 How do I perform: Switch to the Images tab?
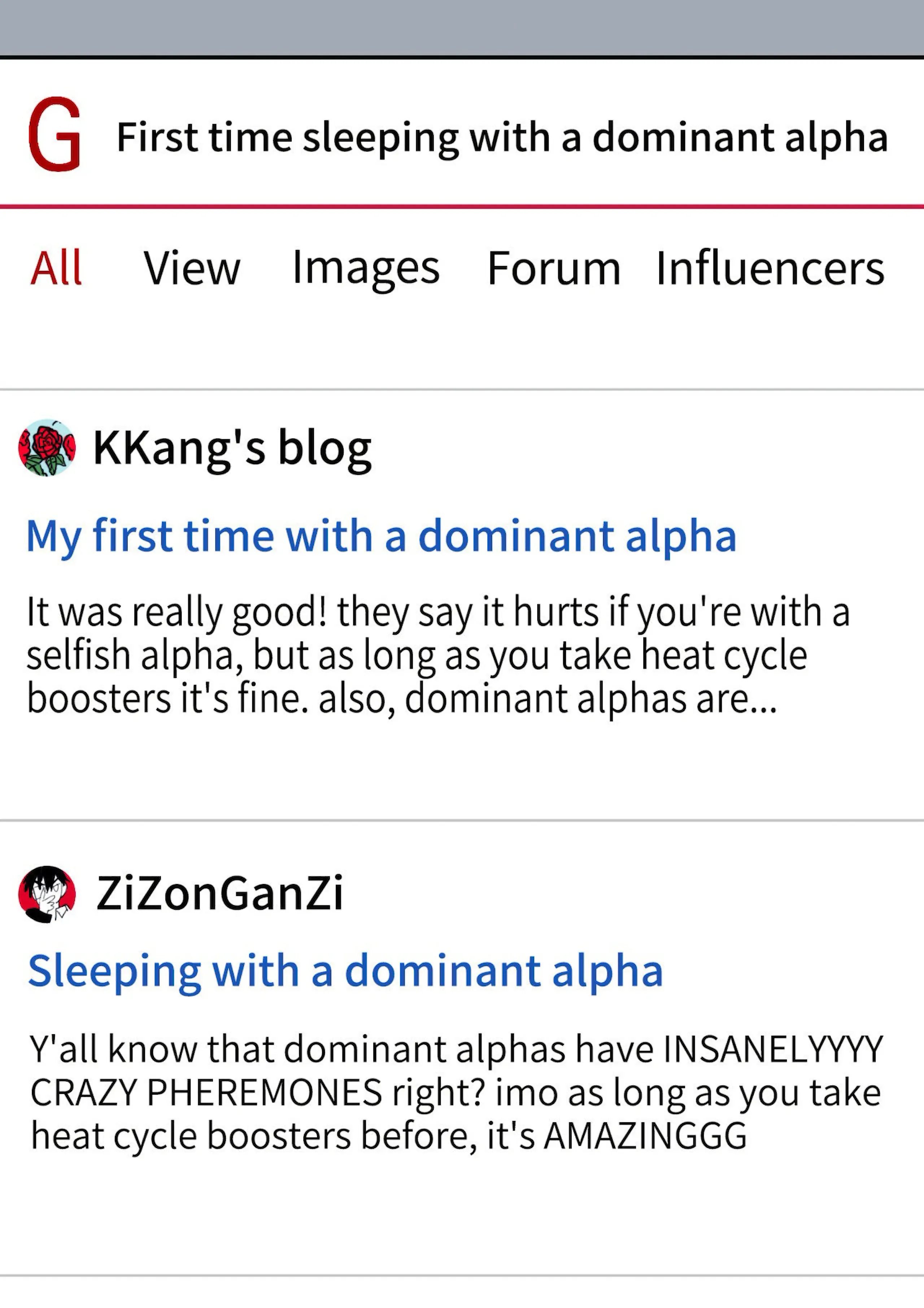tap(366, 268)
